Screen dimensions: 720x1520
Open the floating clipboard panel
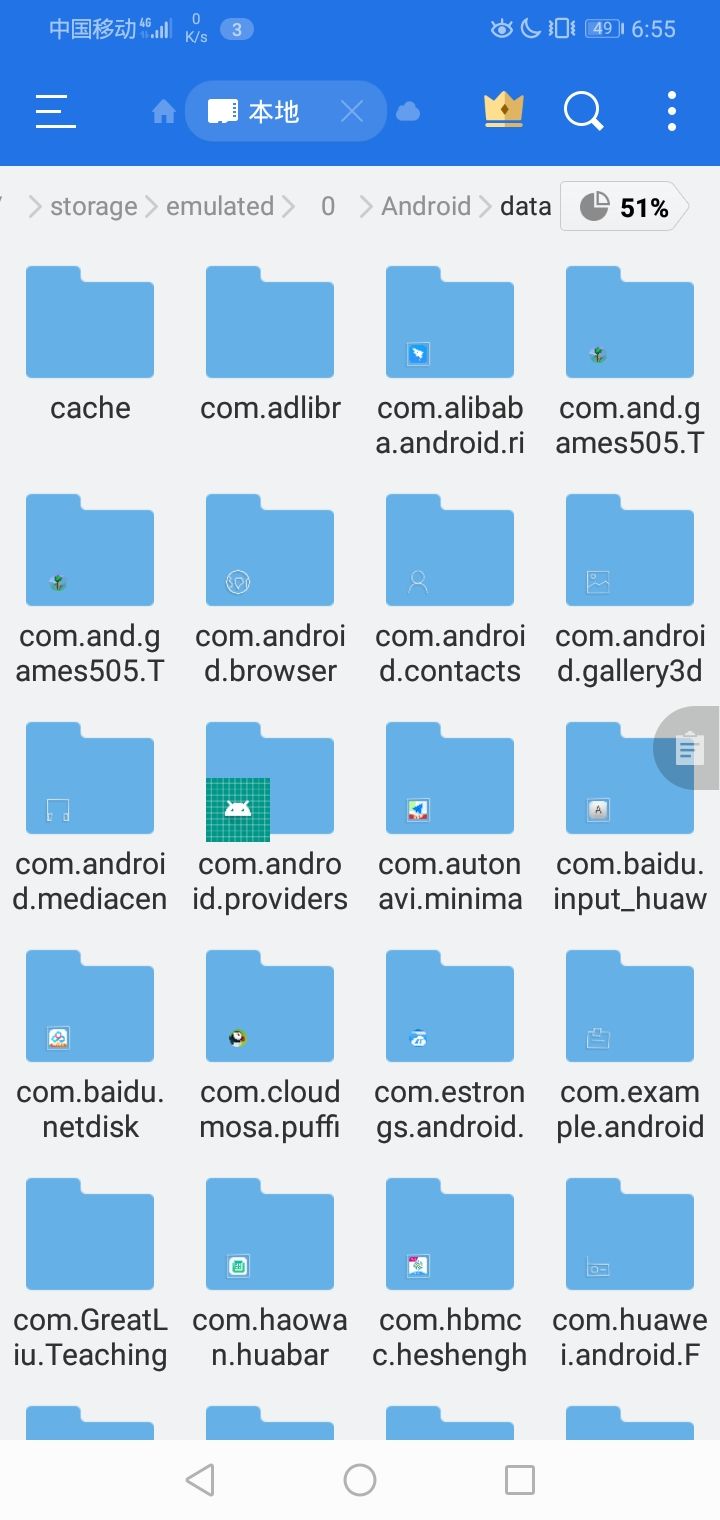click(x=688, y=748)
